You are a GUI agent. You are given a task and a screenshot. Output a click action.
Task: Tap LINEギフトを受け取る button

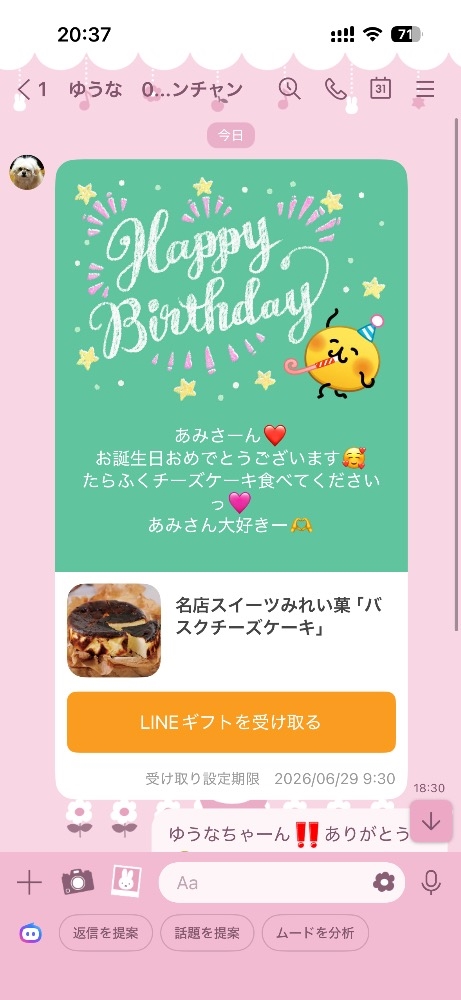click(231, 722)
